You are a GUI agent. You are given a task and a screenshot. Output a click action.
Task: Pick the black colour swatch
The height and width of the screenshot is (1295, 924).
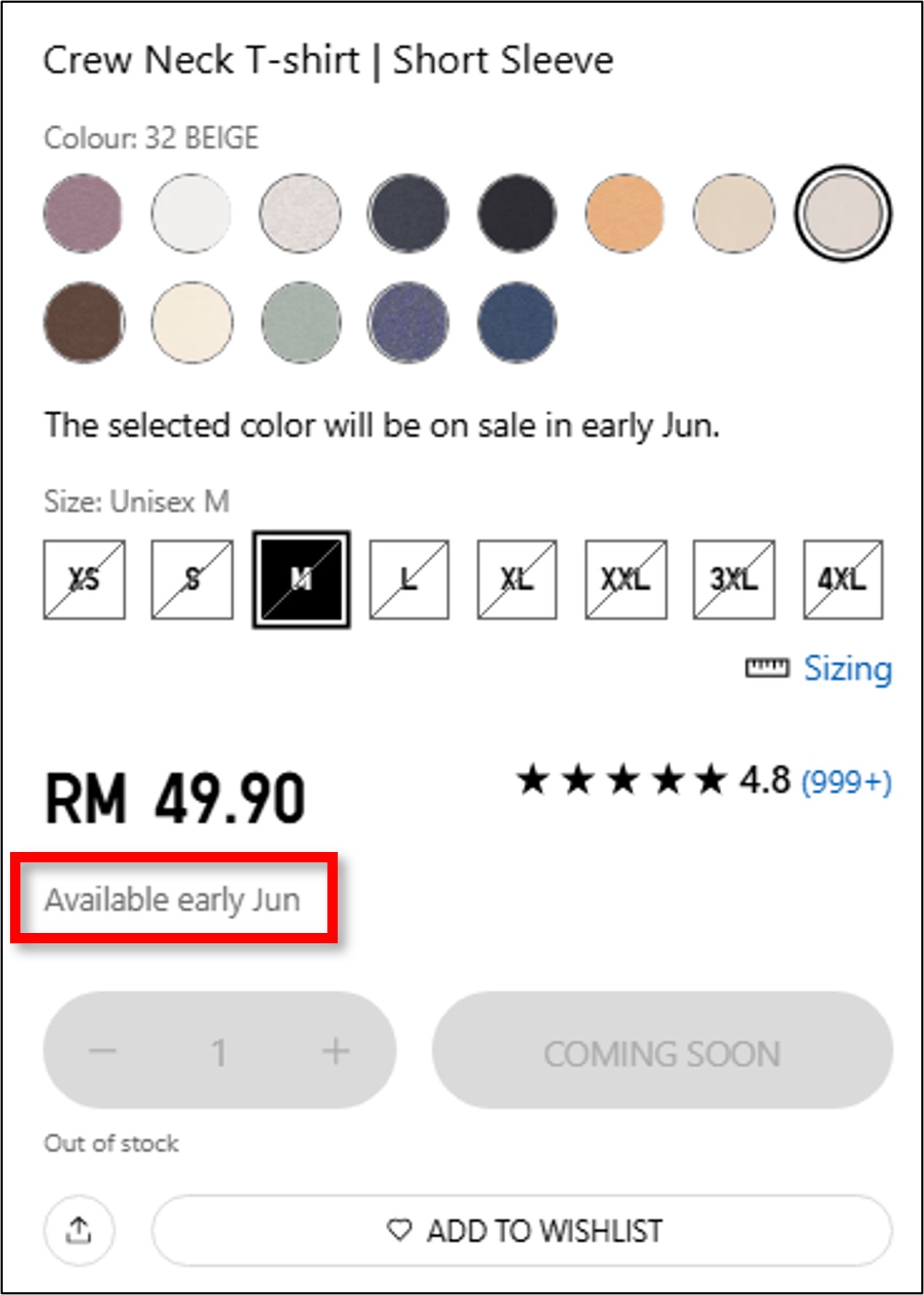click(516, 213)
